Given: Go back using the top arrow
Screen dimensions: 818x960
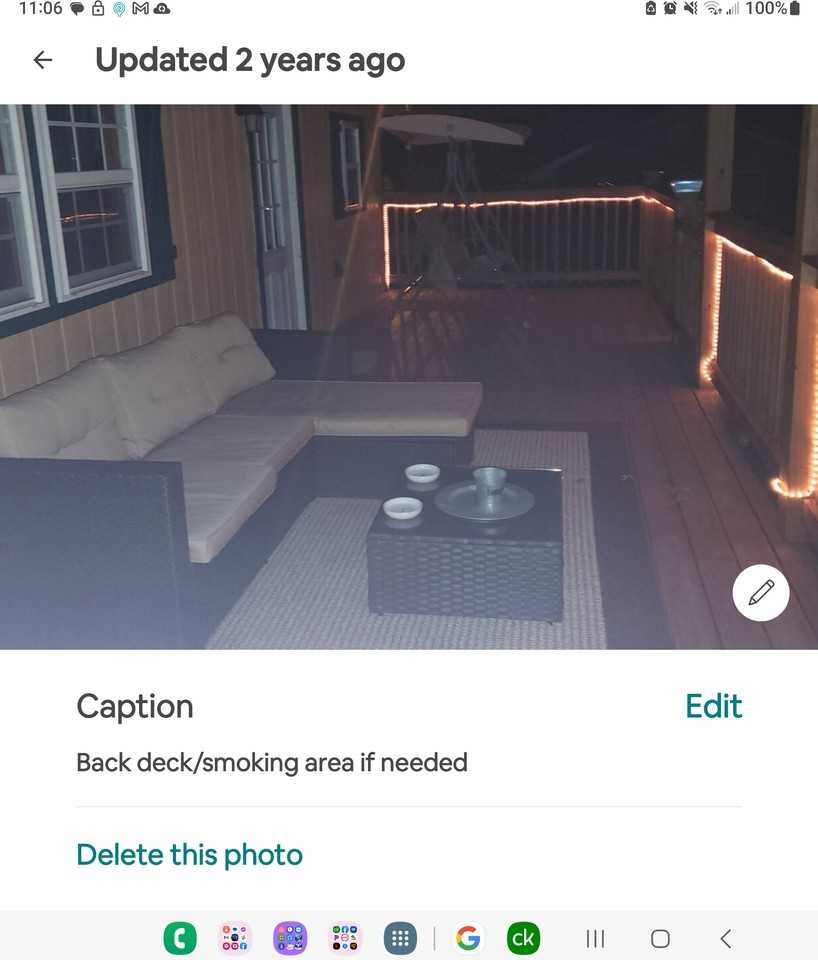Looking at the screenshot, I should click(x=42, y=60).
